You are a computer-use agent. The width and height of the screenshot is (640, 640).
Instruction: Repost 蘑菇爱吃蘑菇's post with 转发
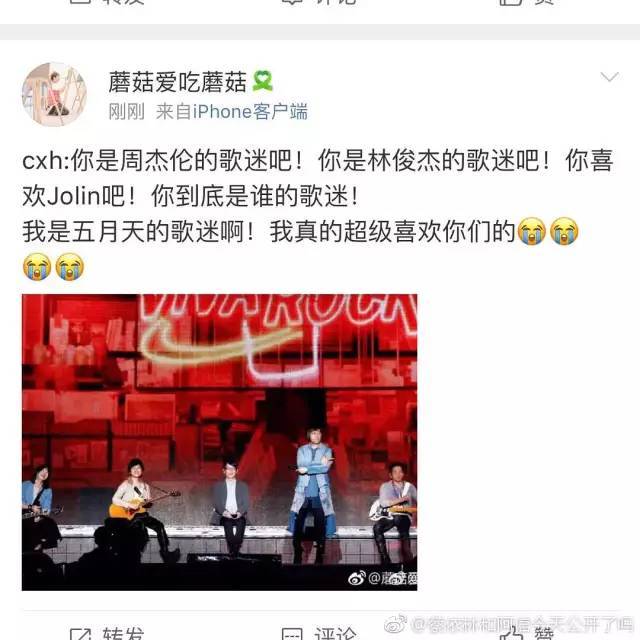point(106,633)
